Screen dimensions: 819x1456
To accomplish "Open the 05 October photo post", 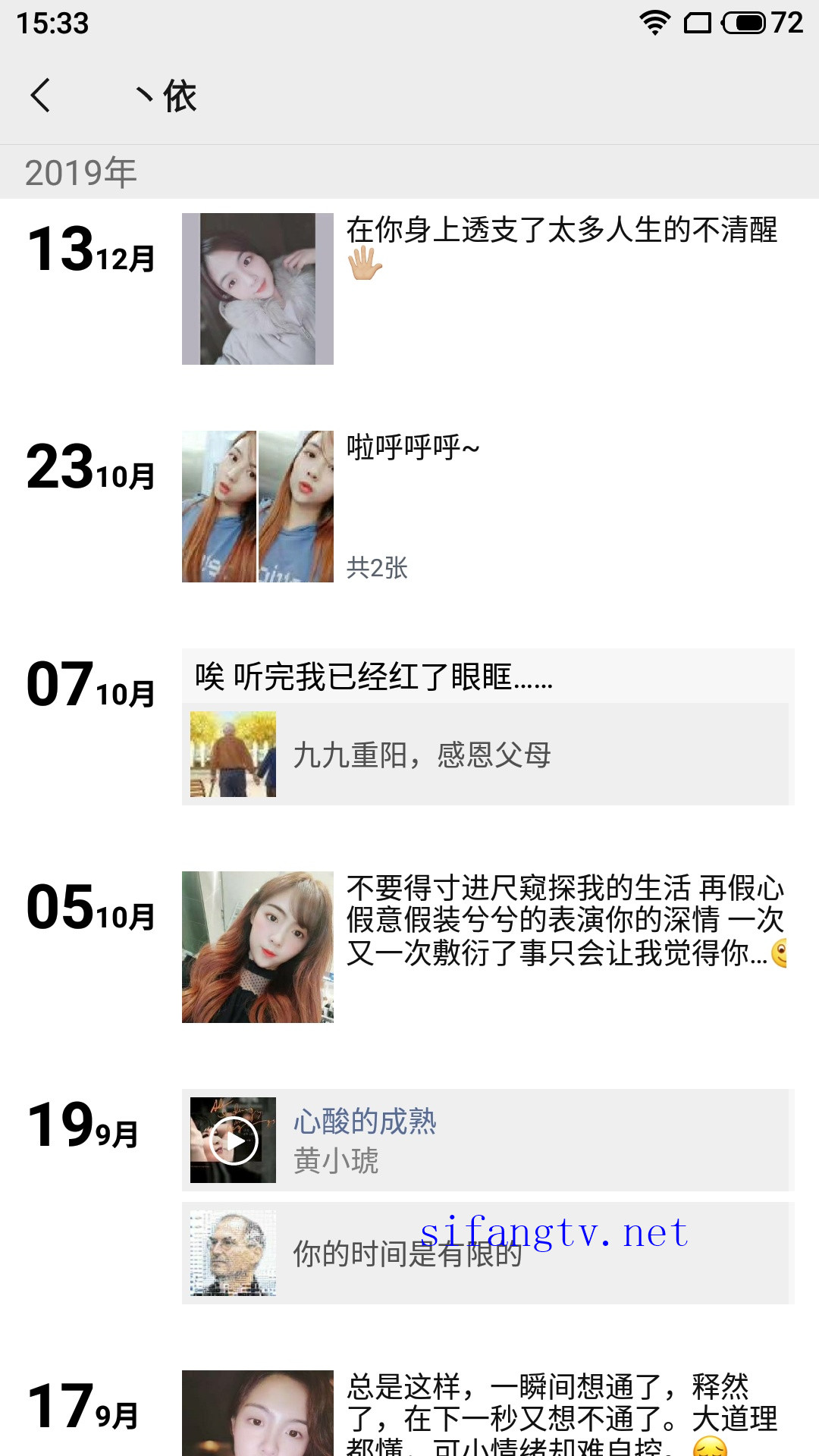I will point(258,947).
